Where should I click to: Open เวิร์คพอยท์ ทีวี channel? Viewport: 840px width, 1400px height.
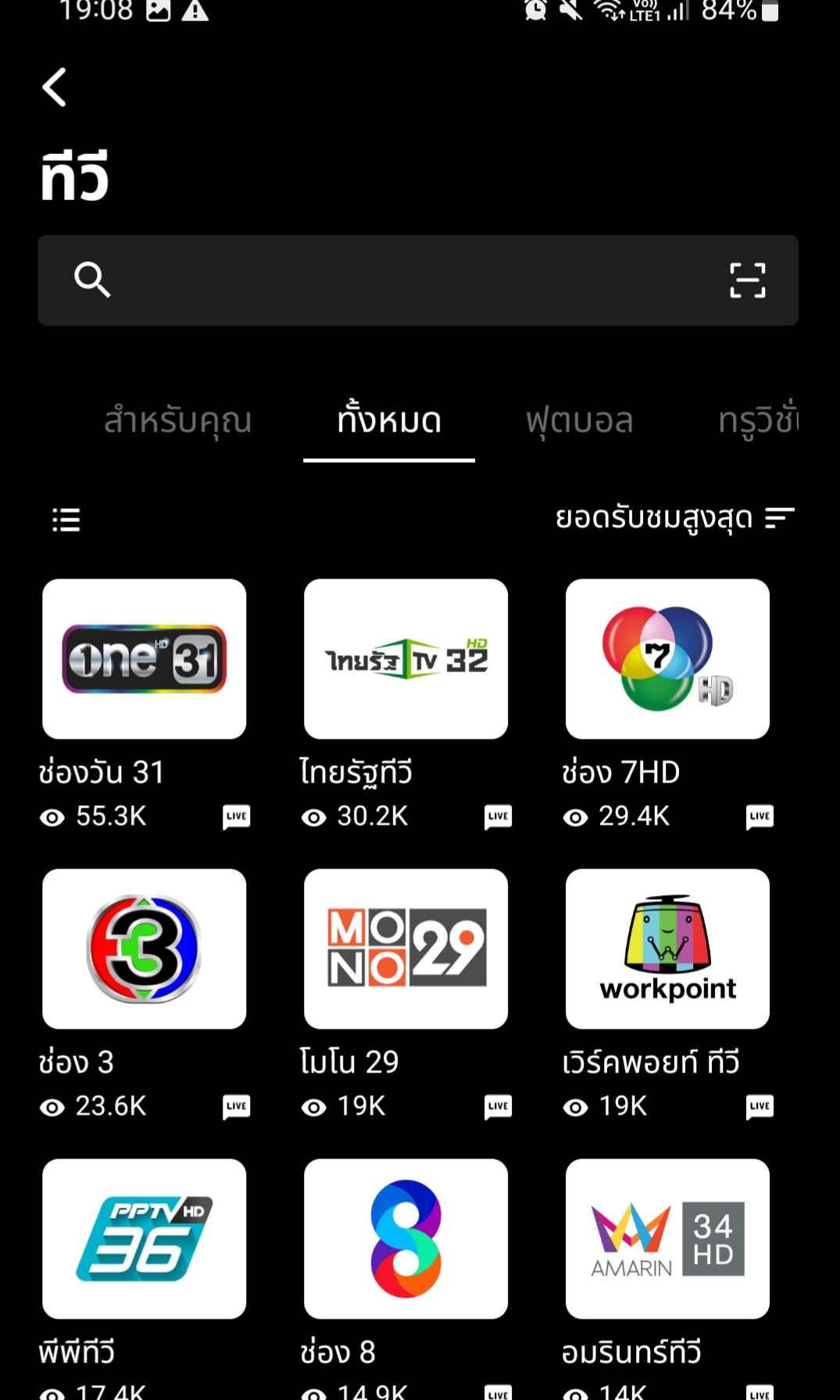point(667,949)
